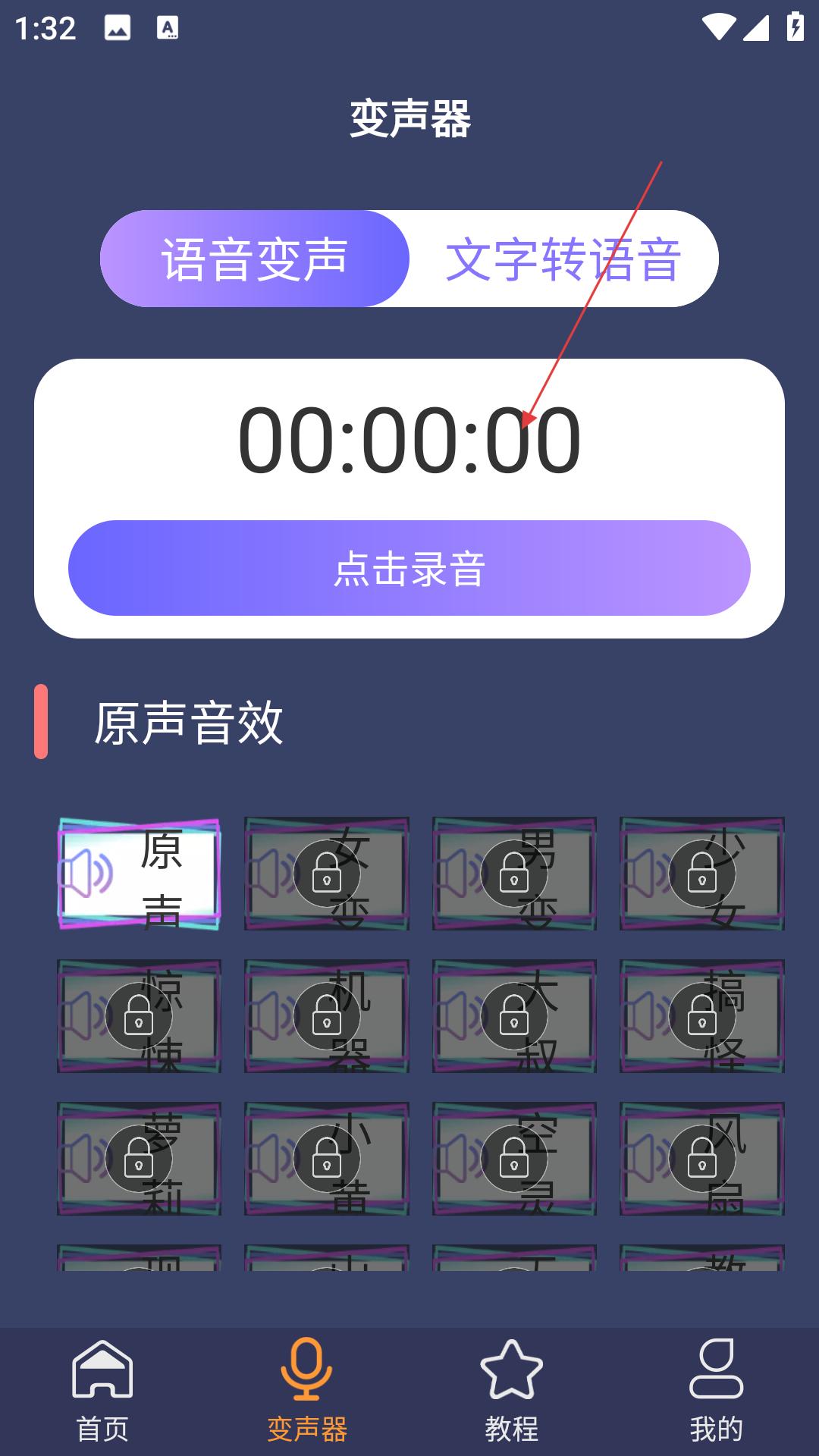The image size is (819, 1456).
Task: Select the locked 机器 voice effect
Action: [x=327, y=1016]
